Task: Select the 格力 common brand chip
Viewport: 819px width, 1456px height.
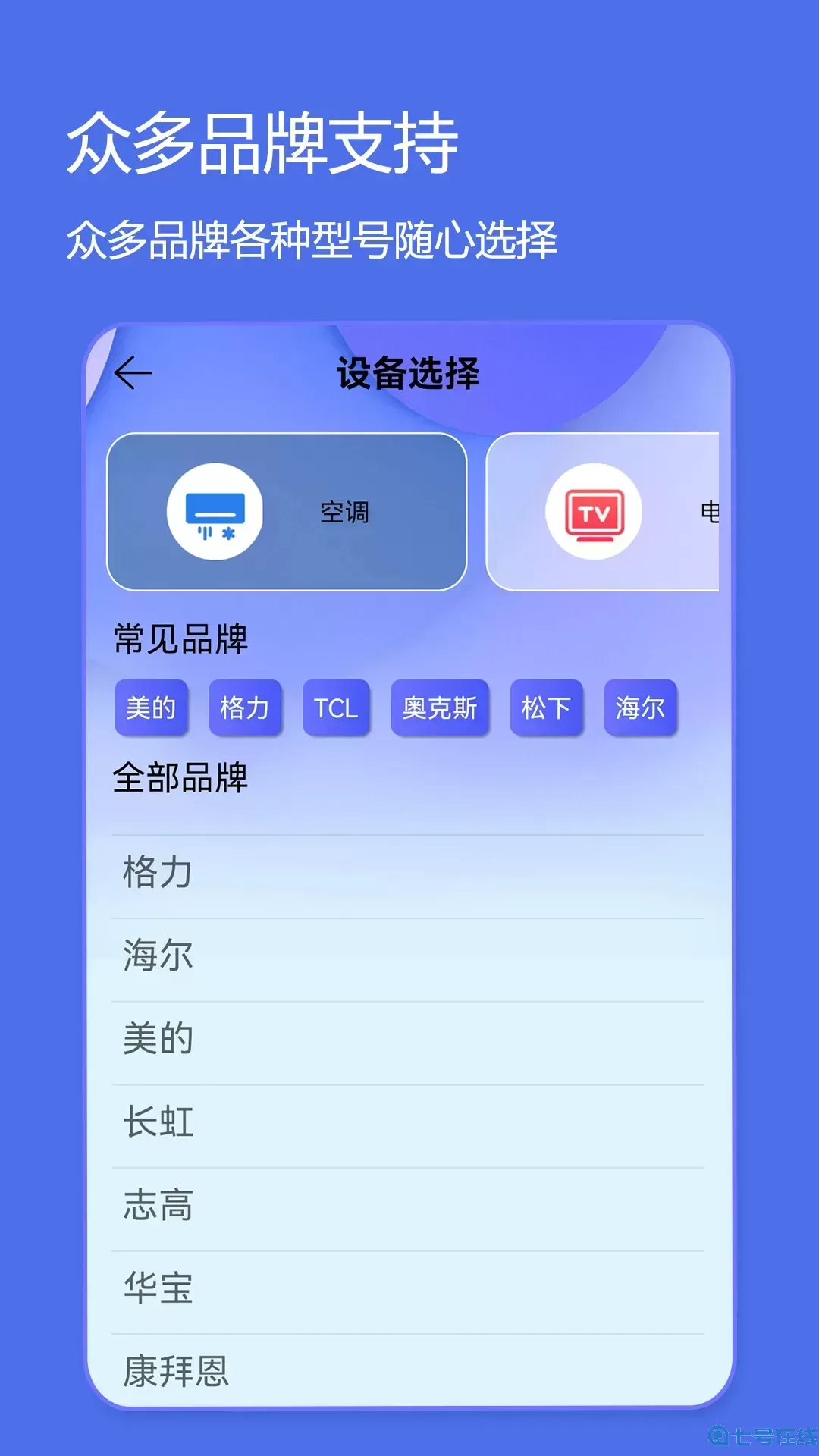Action: click(245, 708)
